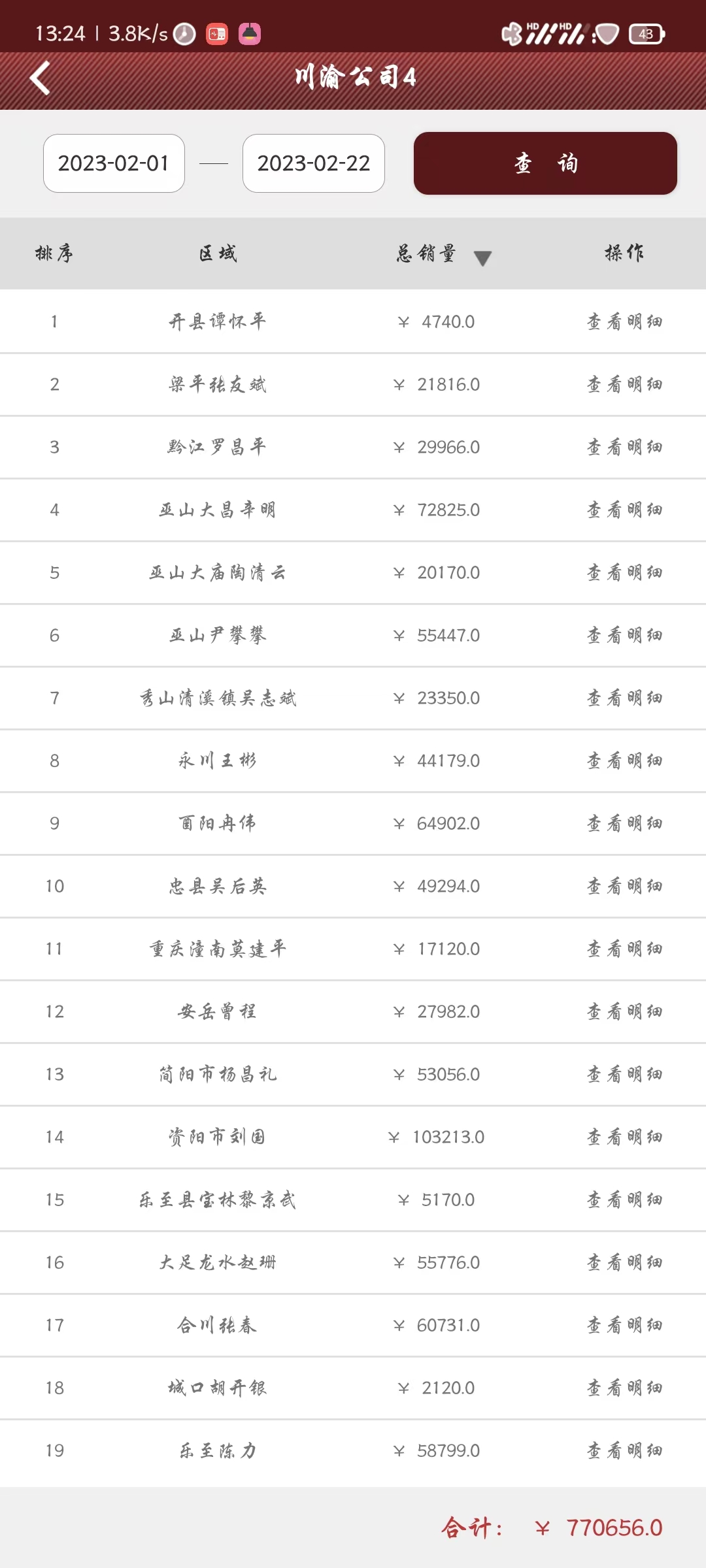Image resolution: width=706 pixels, height=1568 pixels.
Task: Open 查看明细 for 资阳市刘国
Action: coord(624,1137)
